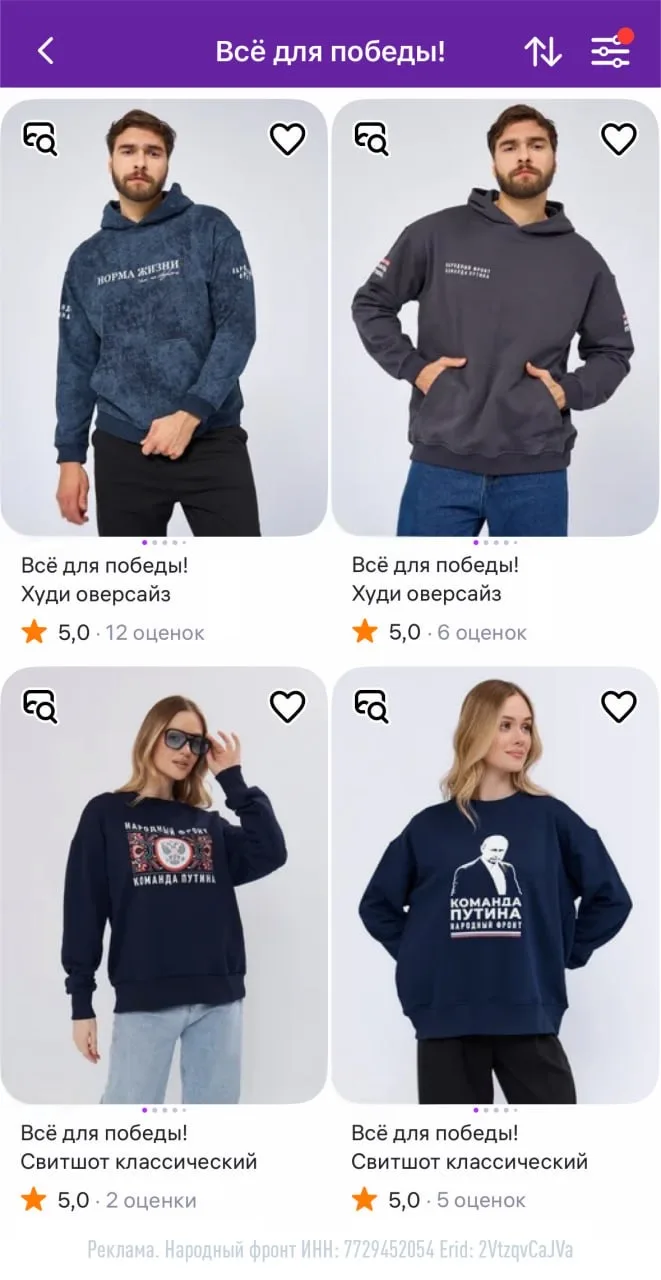View the Свитшот классический with 2 оценки
The width and height of the screenshot is (661, 1280).
click(x=164, y=900)
